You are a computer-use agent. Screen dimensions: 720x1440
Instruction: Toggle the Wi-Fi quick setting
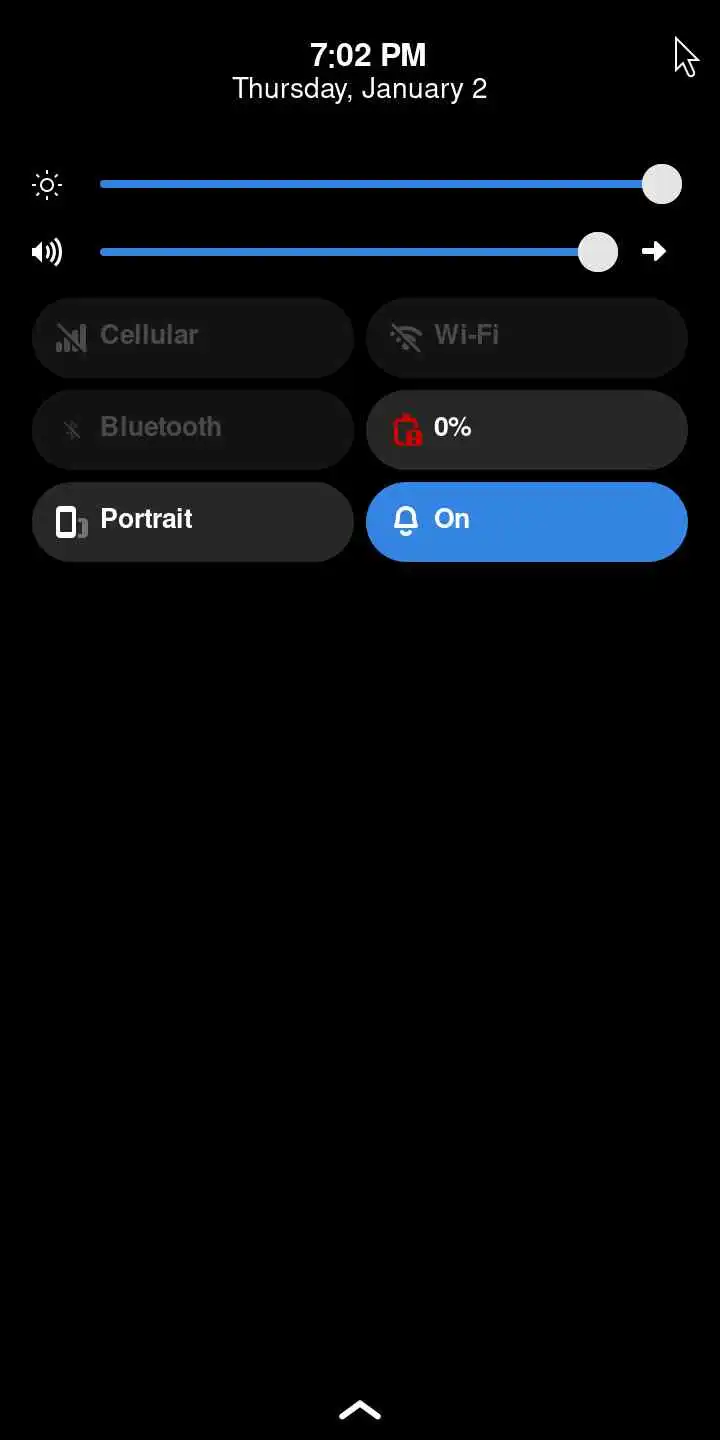click(x=527, y=337)
